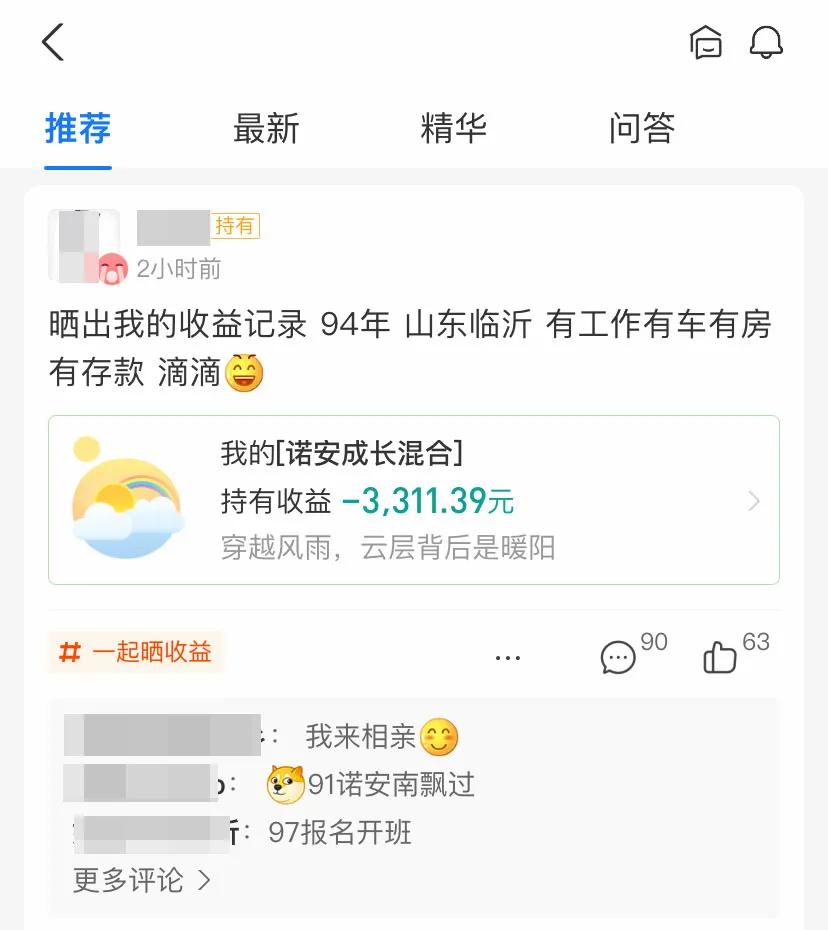Switch to the 精华 tab
The height and width of the screenshot is (930, 828).
click(x=454, y=129)
